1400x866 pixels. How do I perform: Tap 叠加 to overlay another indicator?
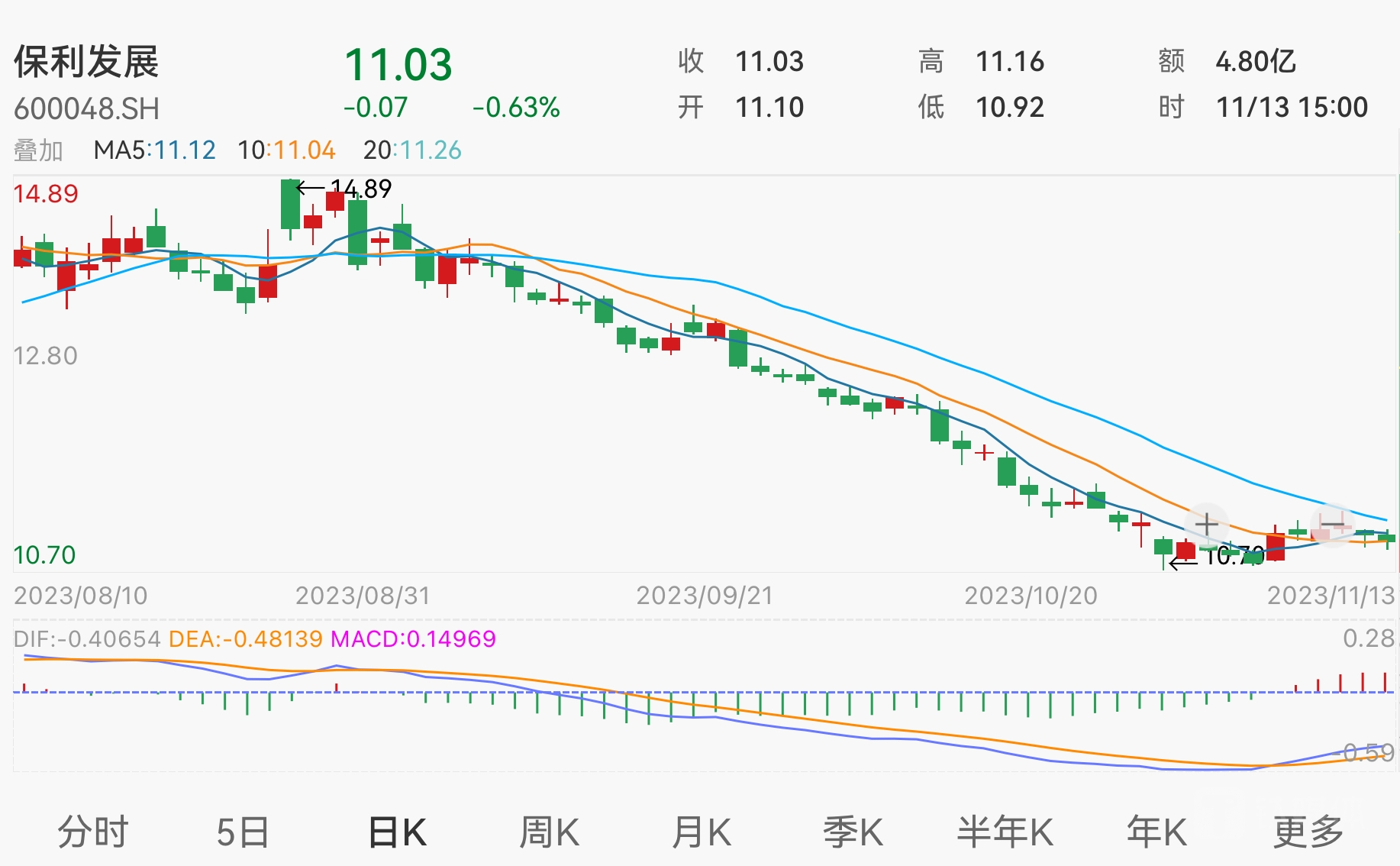tap(38, 150)
